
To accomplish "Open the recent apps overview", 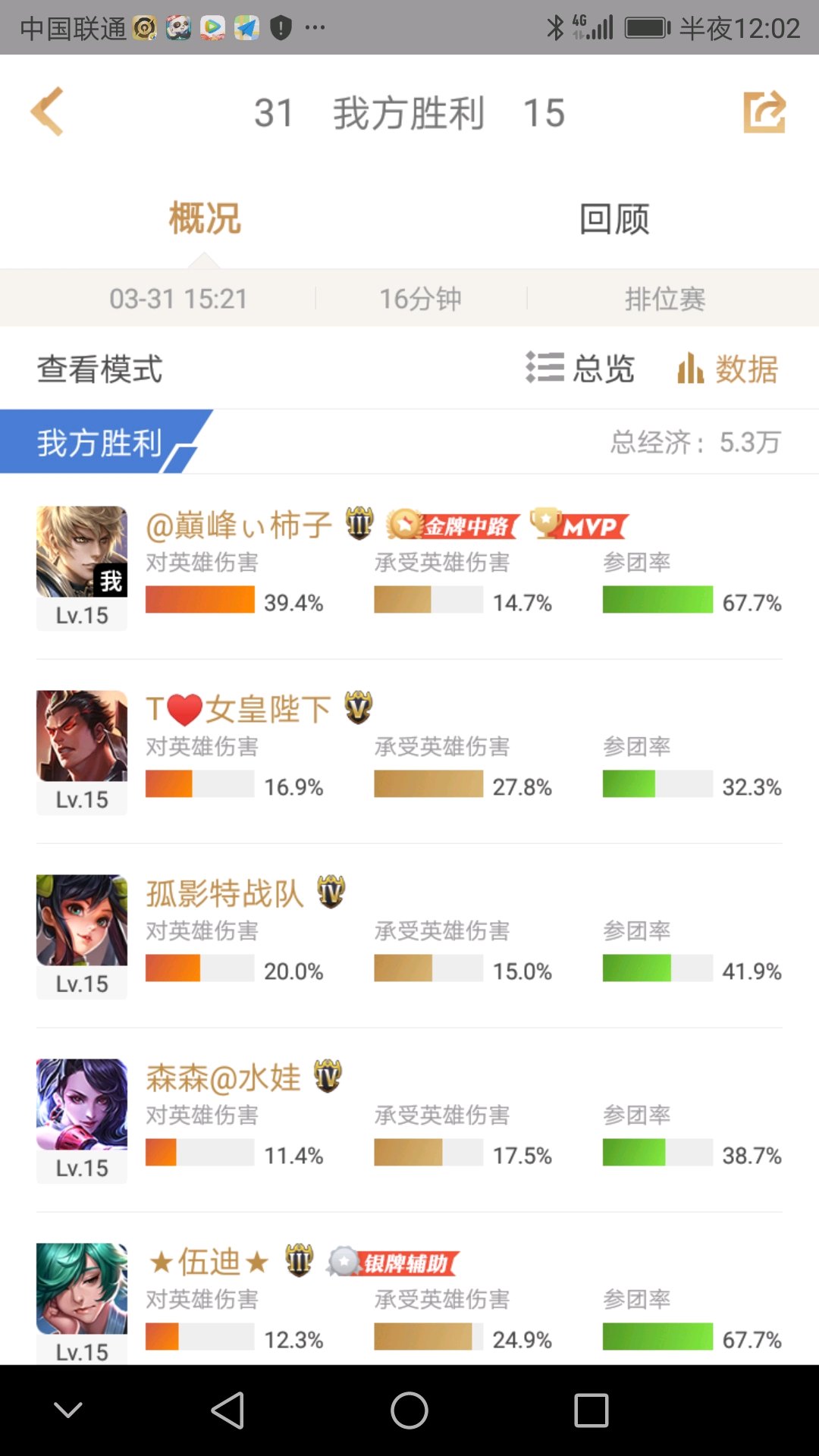I will 591,1410.
